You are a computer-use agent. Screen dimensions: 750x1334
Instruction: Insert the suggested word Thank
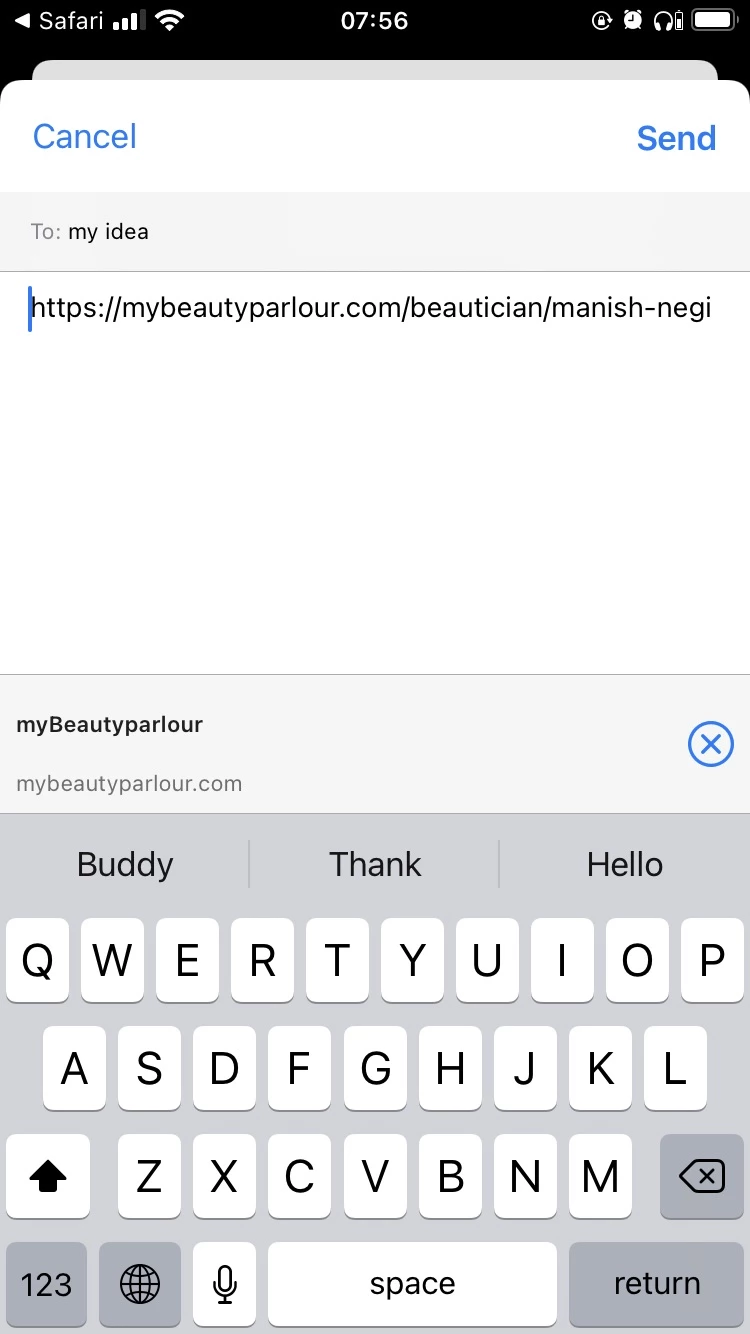coord(375,864)
